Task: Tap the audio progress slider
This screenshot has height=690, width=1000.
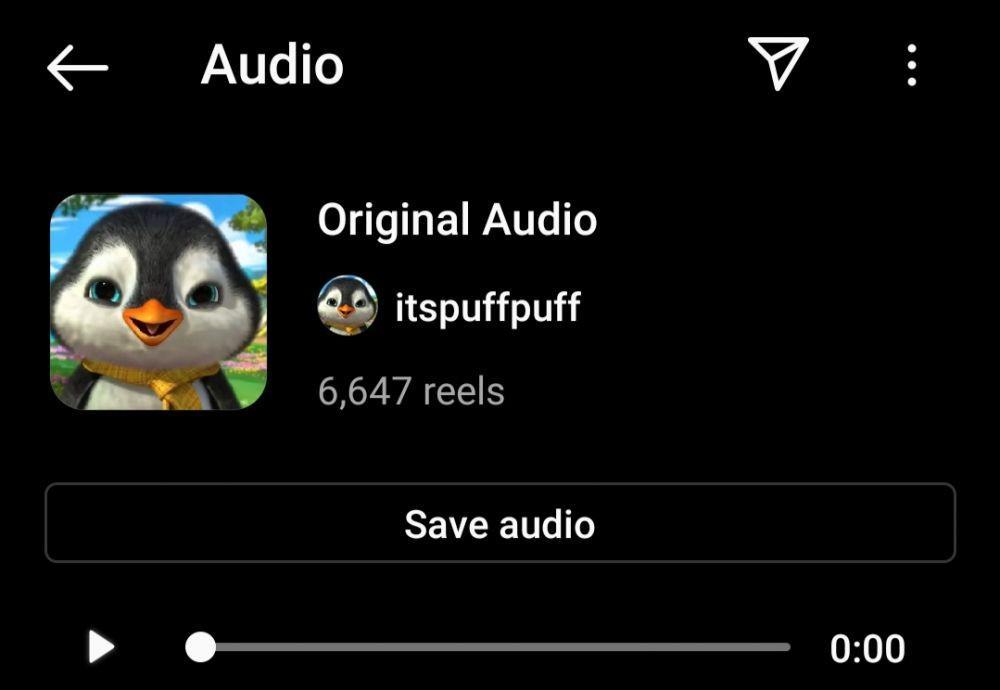Action: (x=495, y=647)
